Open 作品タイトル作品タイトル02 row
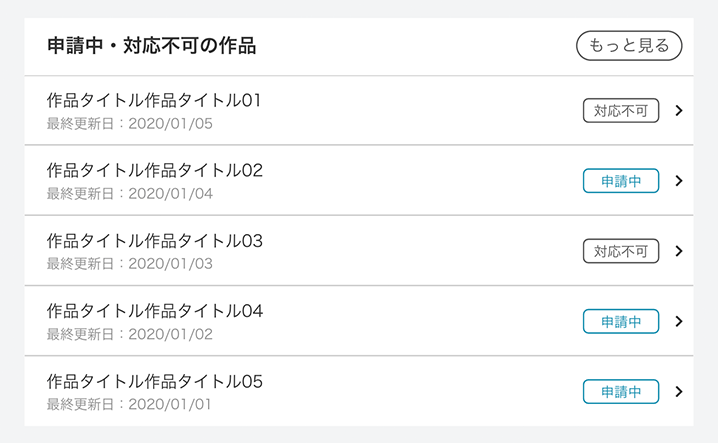 point(358,181)
